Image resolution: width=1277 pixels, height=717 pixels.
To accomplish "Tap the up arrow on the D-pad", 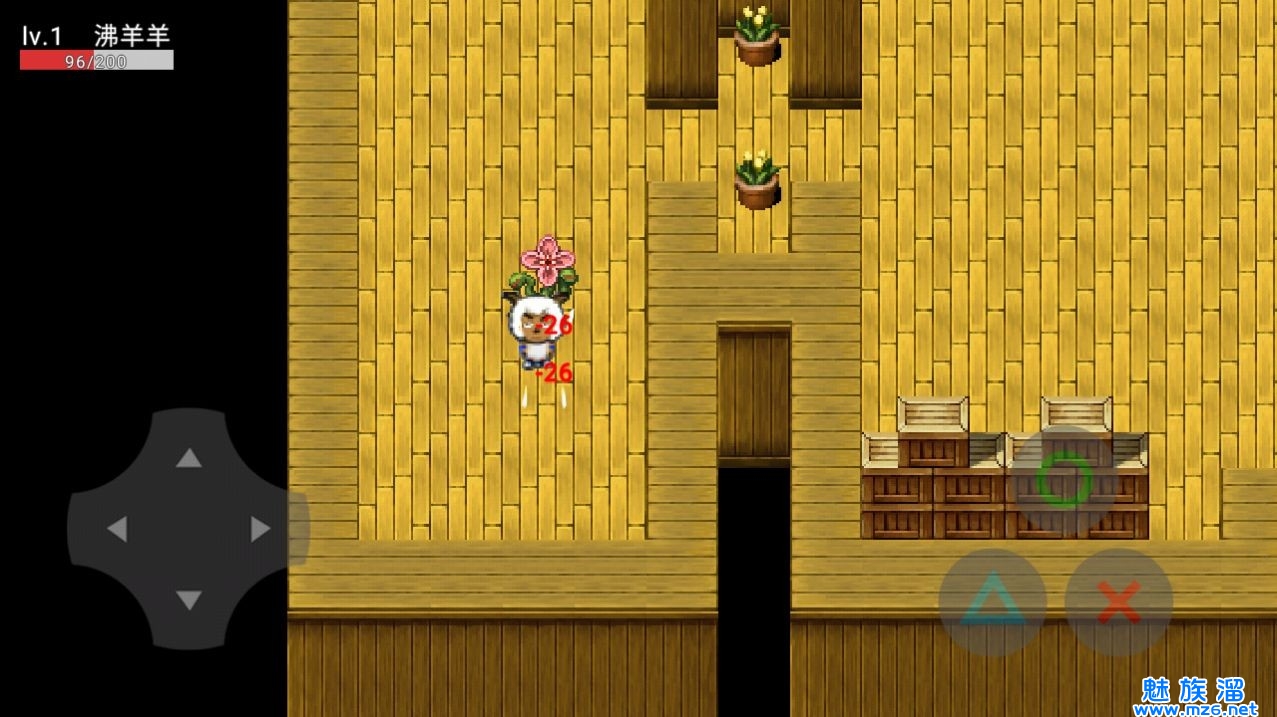I will point(188,459).
